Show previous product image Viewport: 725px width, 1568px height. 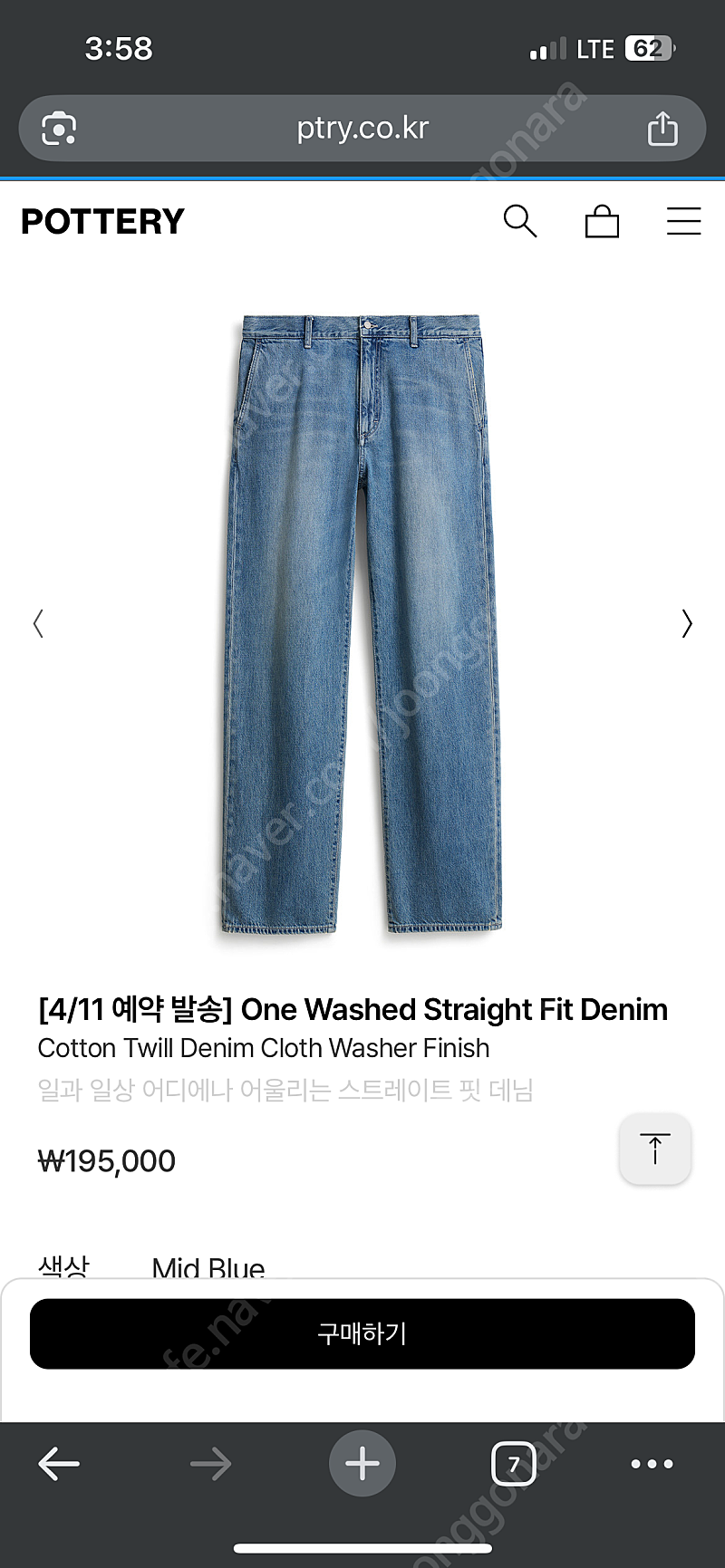[38, 623]
